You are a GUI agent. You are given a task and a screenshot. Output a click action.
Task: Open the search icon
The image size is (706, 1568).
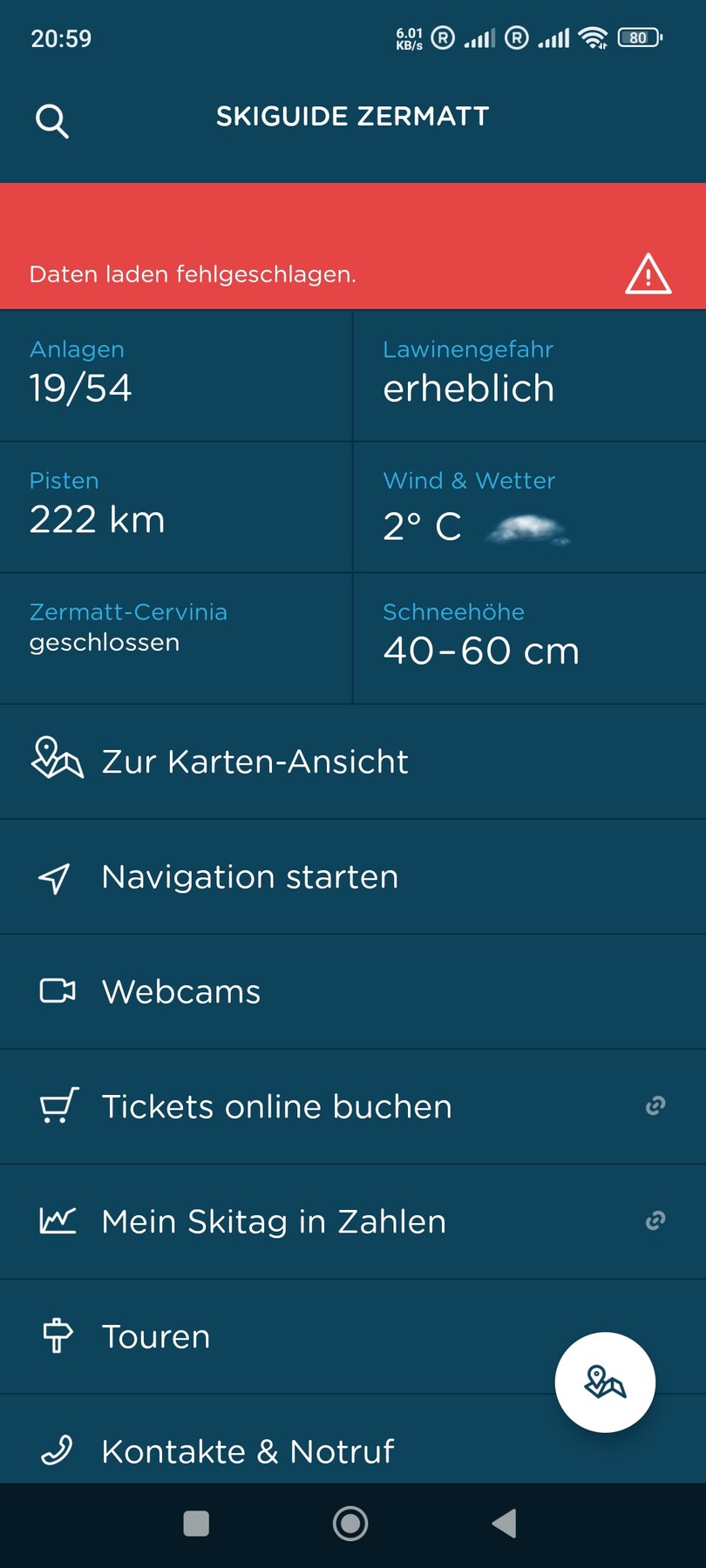[51, 120]
